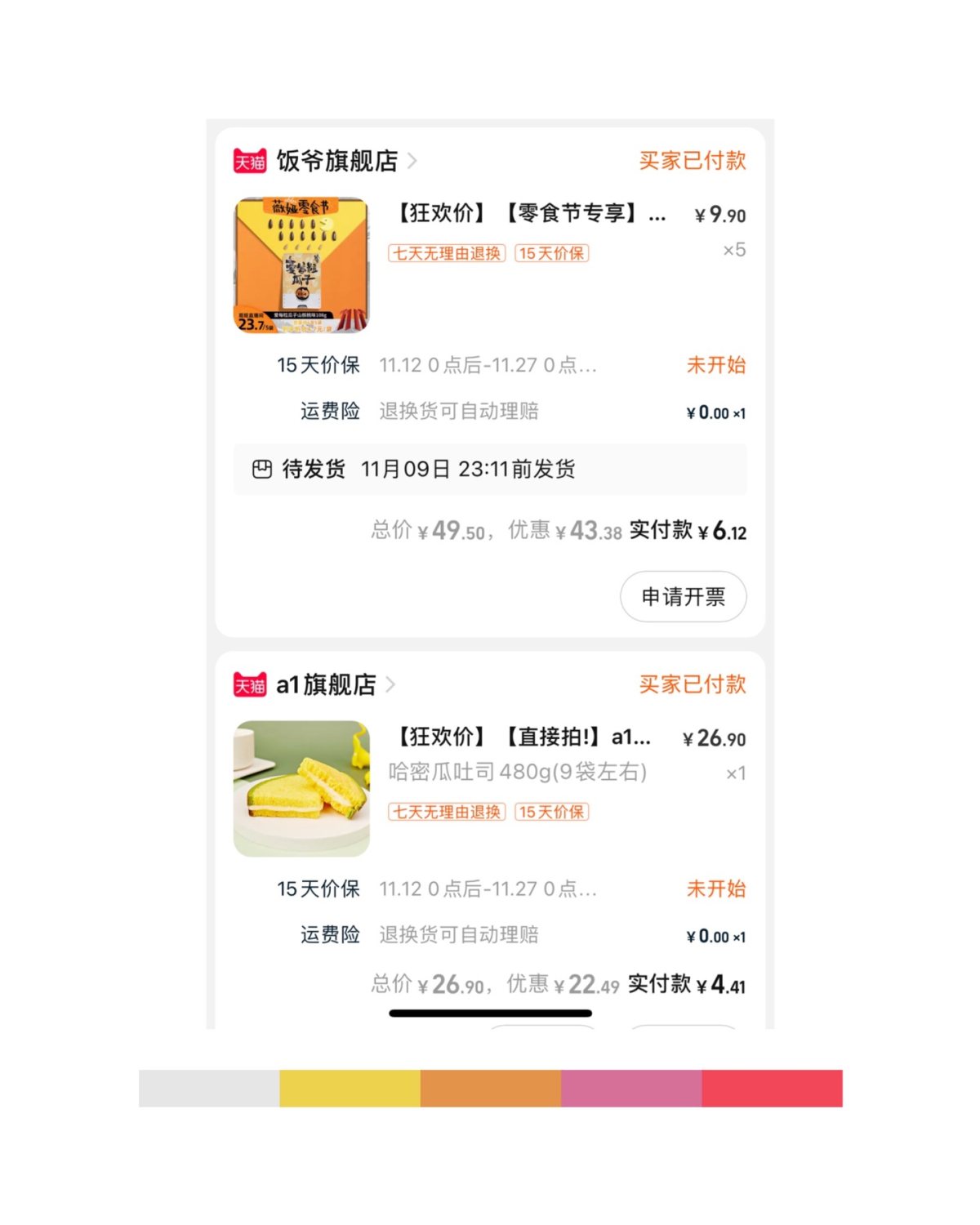Open the 买家已付款 status of the second order
Viewport: 980px width, 1225px height.
click(693, 686)
